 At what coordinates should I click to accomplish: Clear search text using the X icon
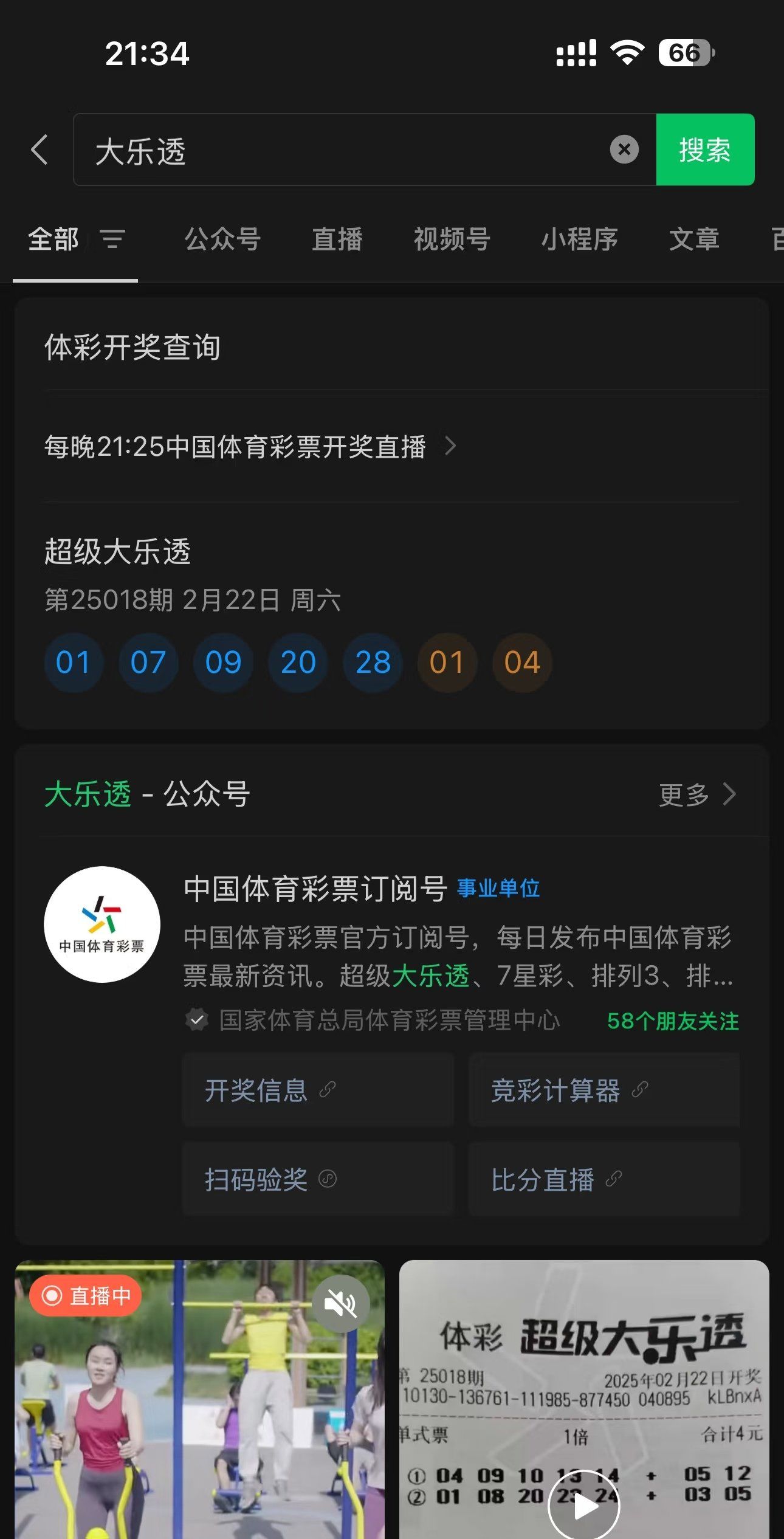tap(623, 150)
